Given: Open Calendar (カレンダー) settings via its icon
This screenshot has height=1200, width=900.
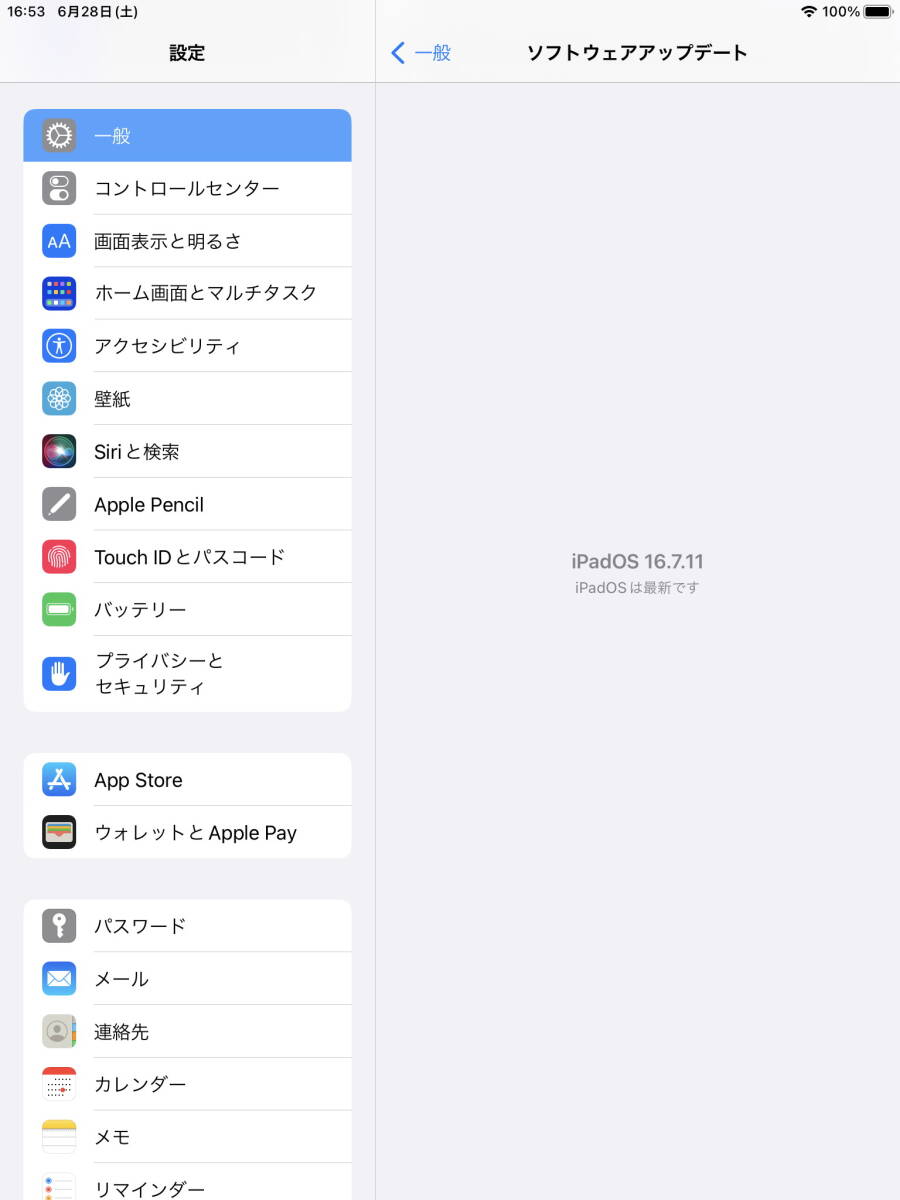Looking at the screenshot, I should [x=59, y=1084].
